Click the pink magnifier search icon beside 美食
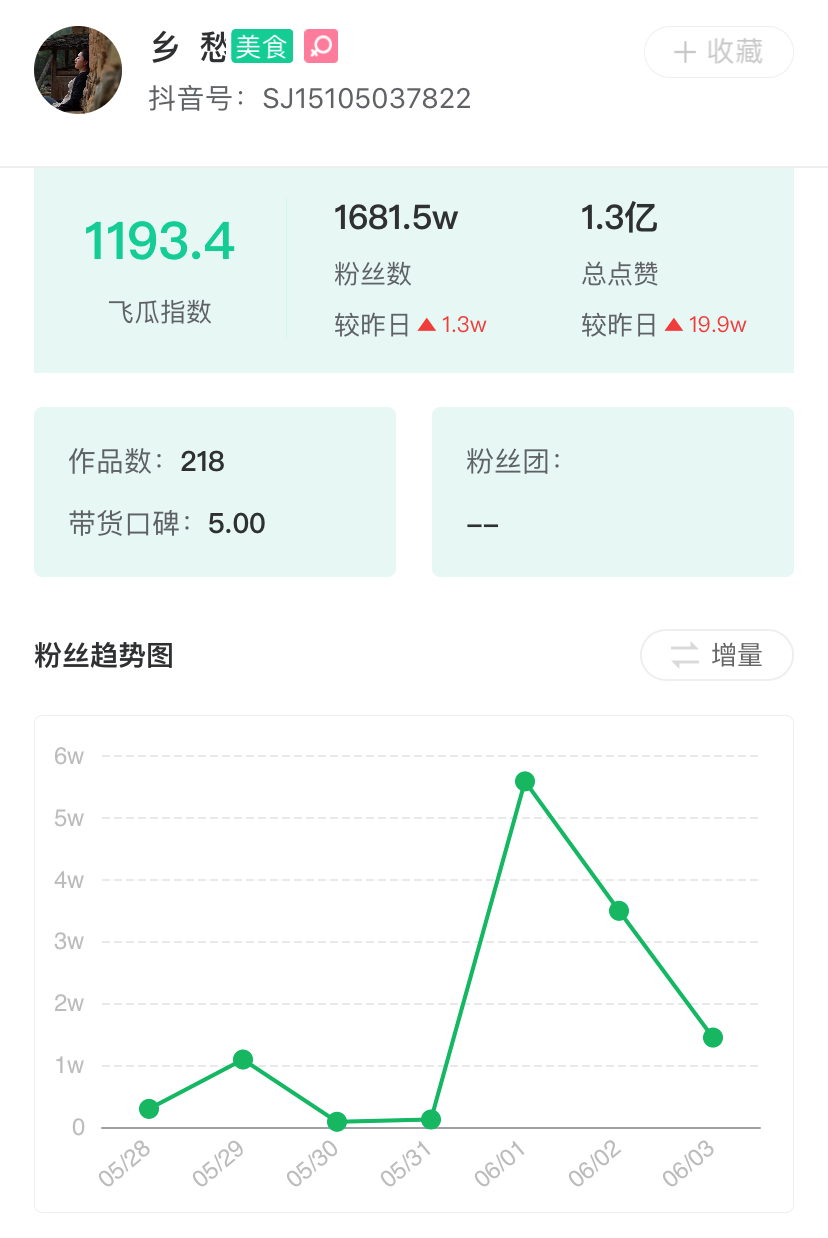828x1238 pixels. 321,47
